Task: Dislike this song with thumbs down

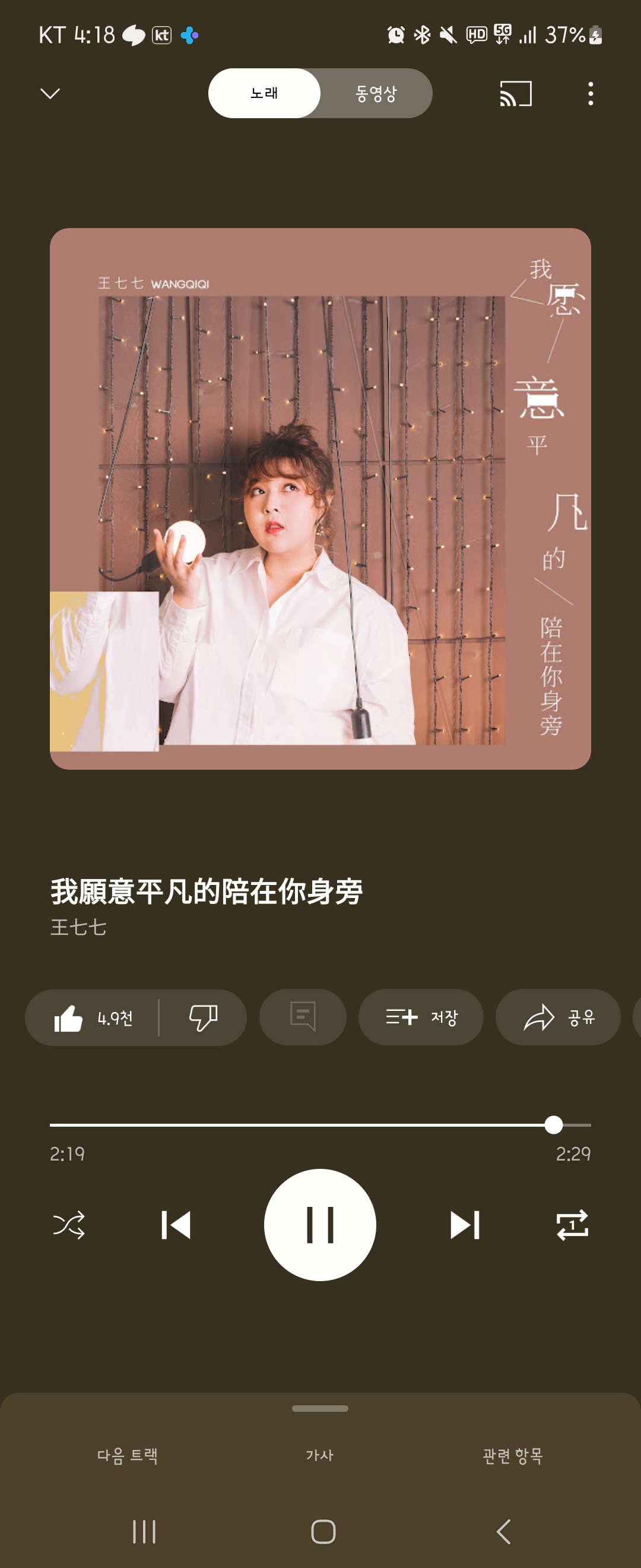Action: [203, 1018]
